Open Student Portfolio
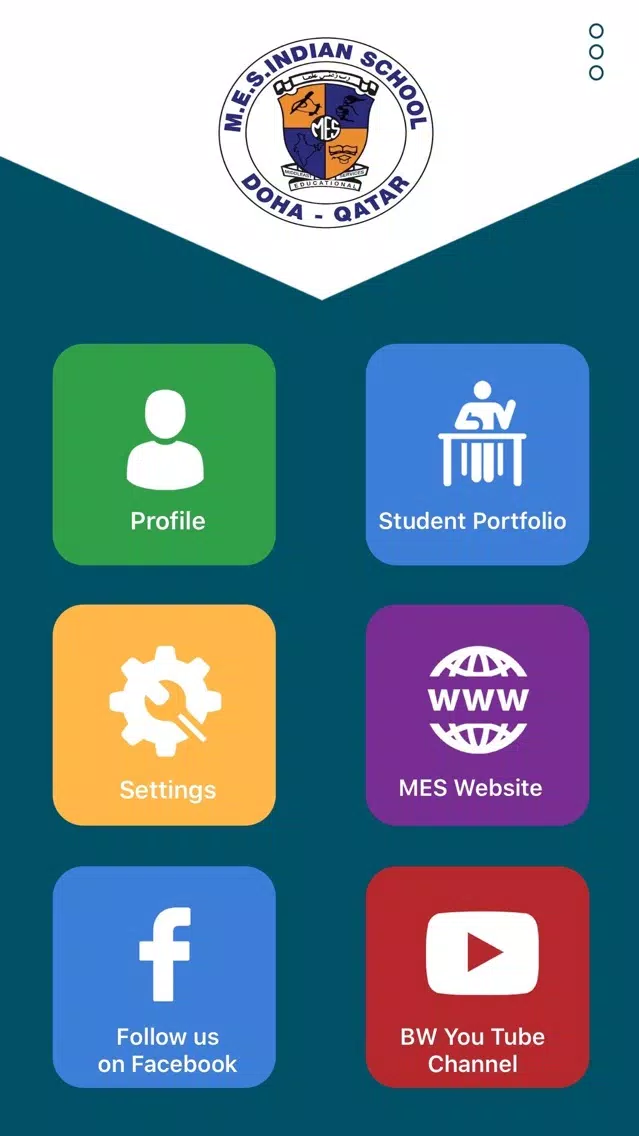639x1136 pixels. pos(477,454)
